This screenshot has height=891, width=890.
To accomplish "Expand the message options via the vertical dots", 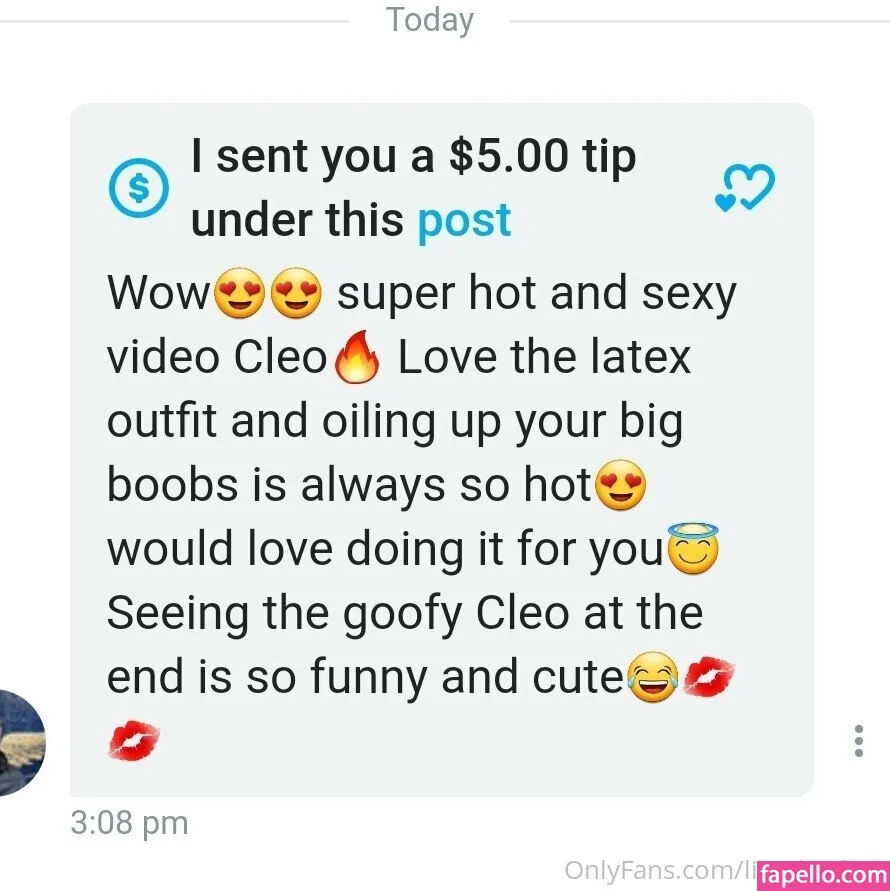I will click(x=860, y=741).
